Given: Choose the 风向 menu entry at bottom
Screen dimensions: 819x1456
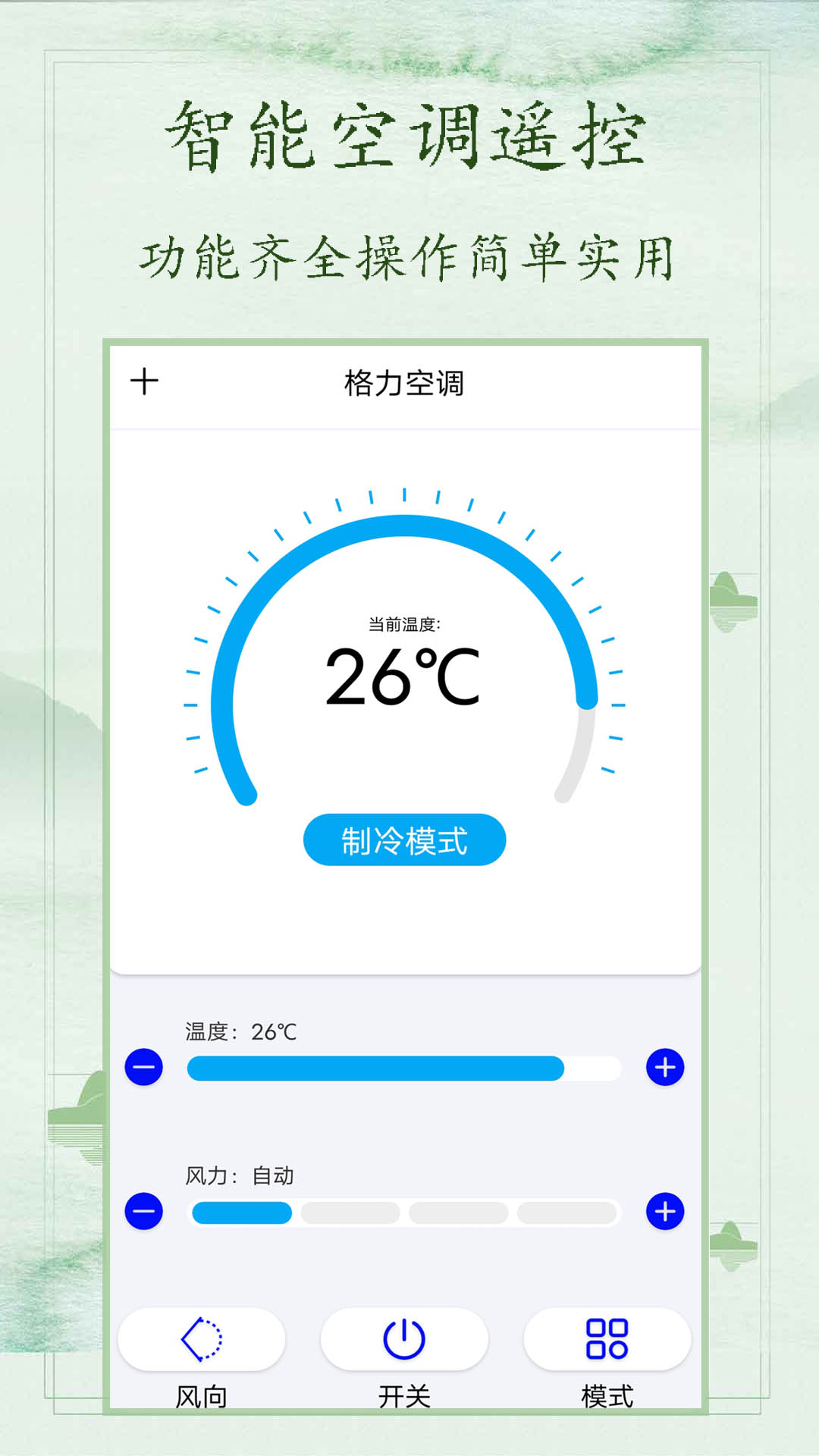Looking at the screenshot, I should pyautogui.click(x=201, y=1396).
